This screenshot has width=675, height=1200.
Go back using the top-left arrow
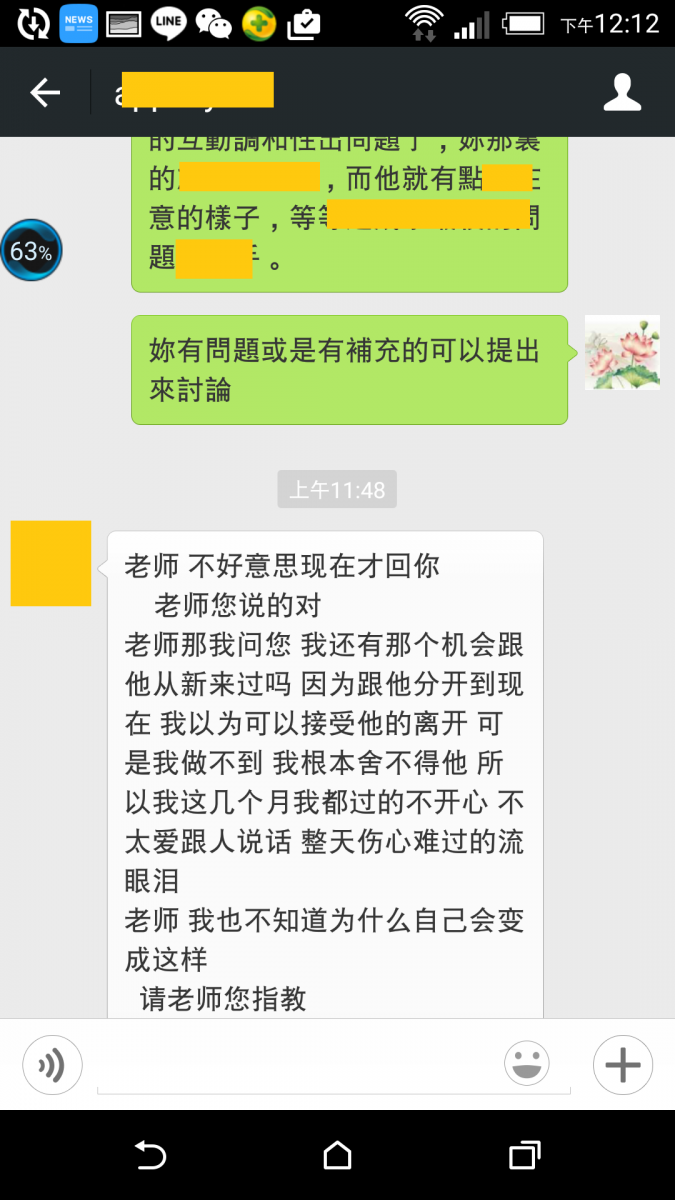(x=45, y=93)
